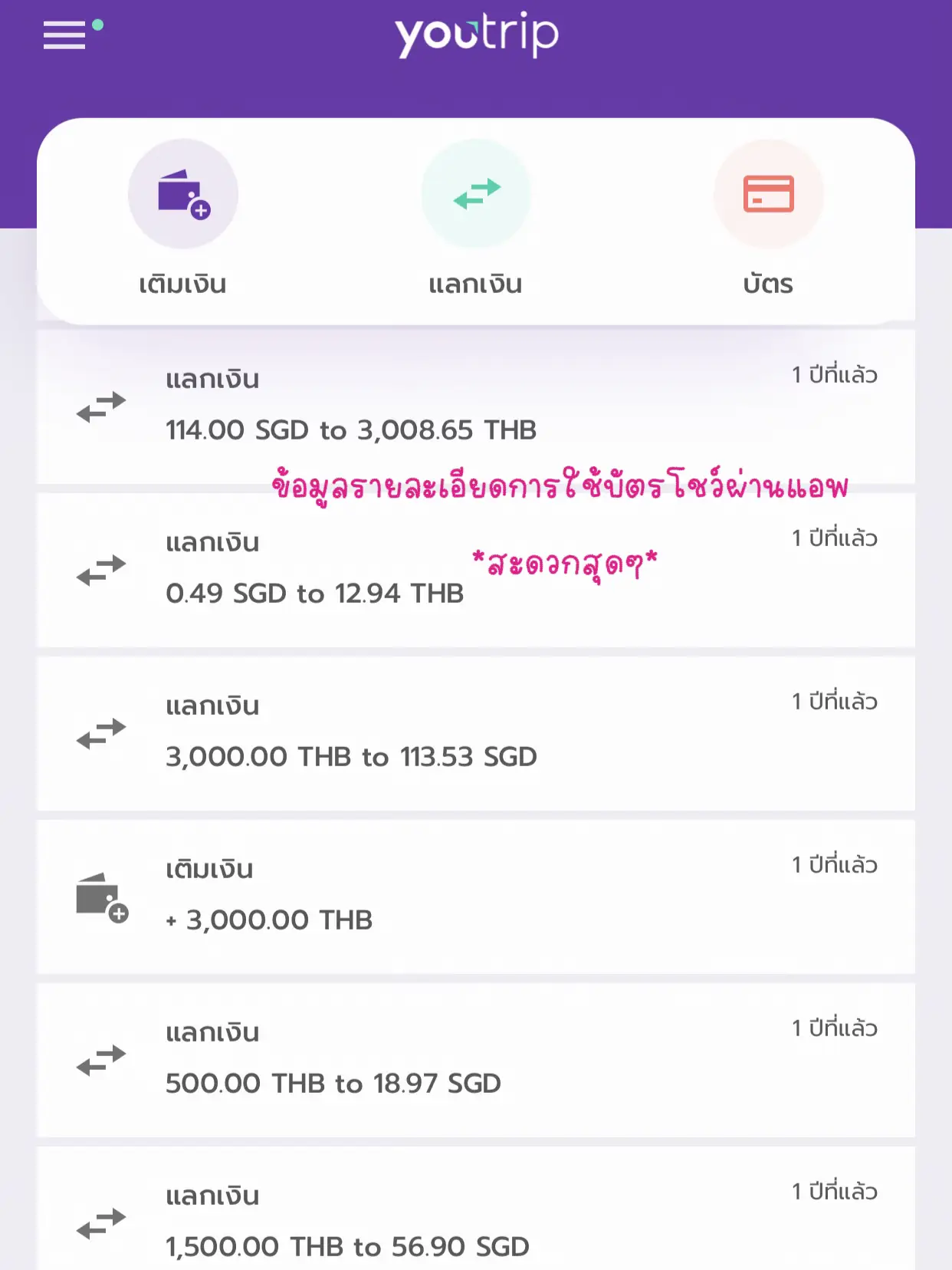Click the exchange icon next to 0.49 SGD entry
Image resolution: width=952 pixels, height=1270 pixels.
click(100, 568)
